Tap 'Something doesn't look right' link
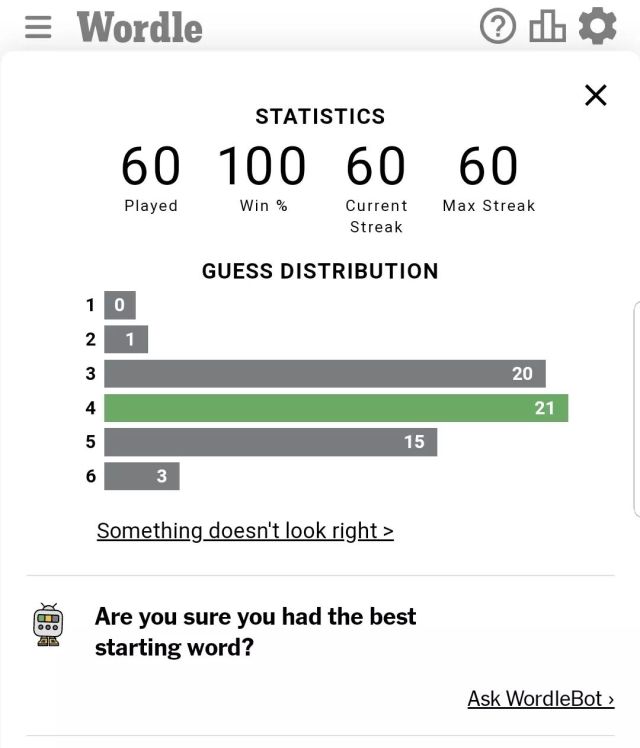Viewport: 640px width, 748px height. coord(245,531)
